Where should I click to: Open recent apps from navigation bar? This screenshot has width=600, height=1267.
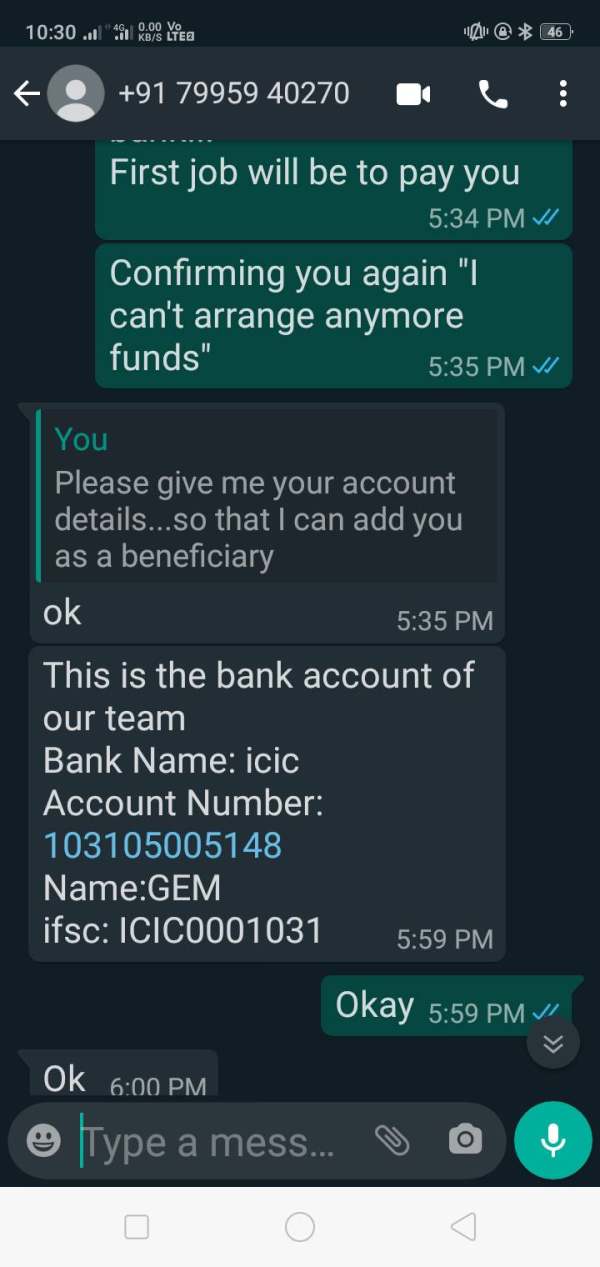pos(137,1227)
